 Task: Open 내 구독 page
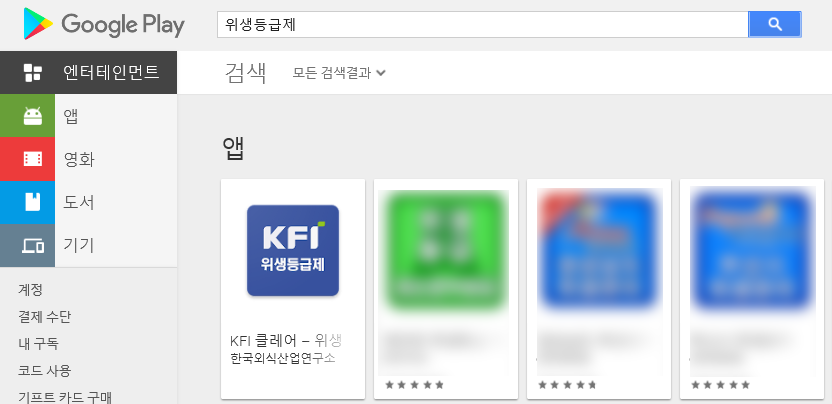38,344
